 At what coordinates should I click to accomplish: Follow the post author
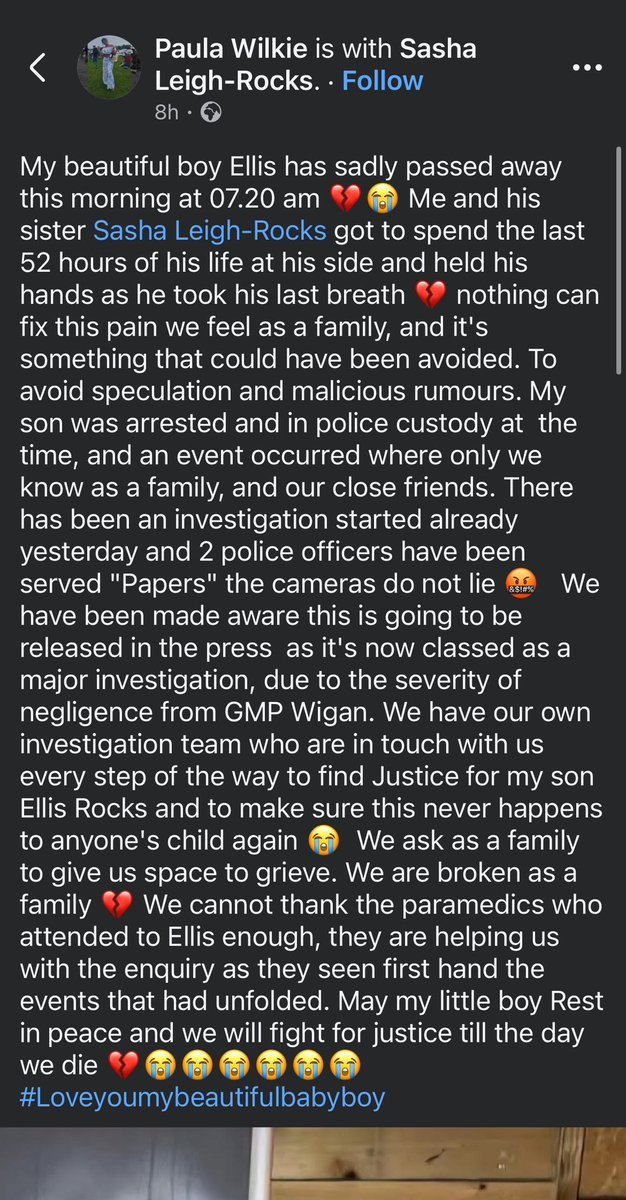pos(382,81)
